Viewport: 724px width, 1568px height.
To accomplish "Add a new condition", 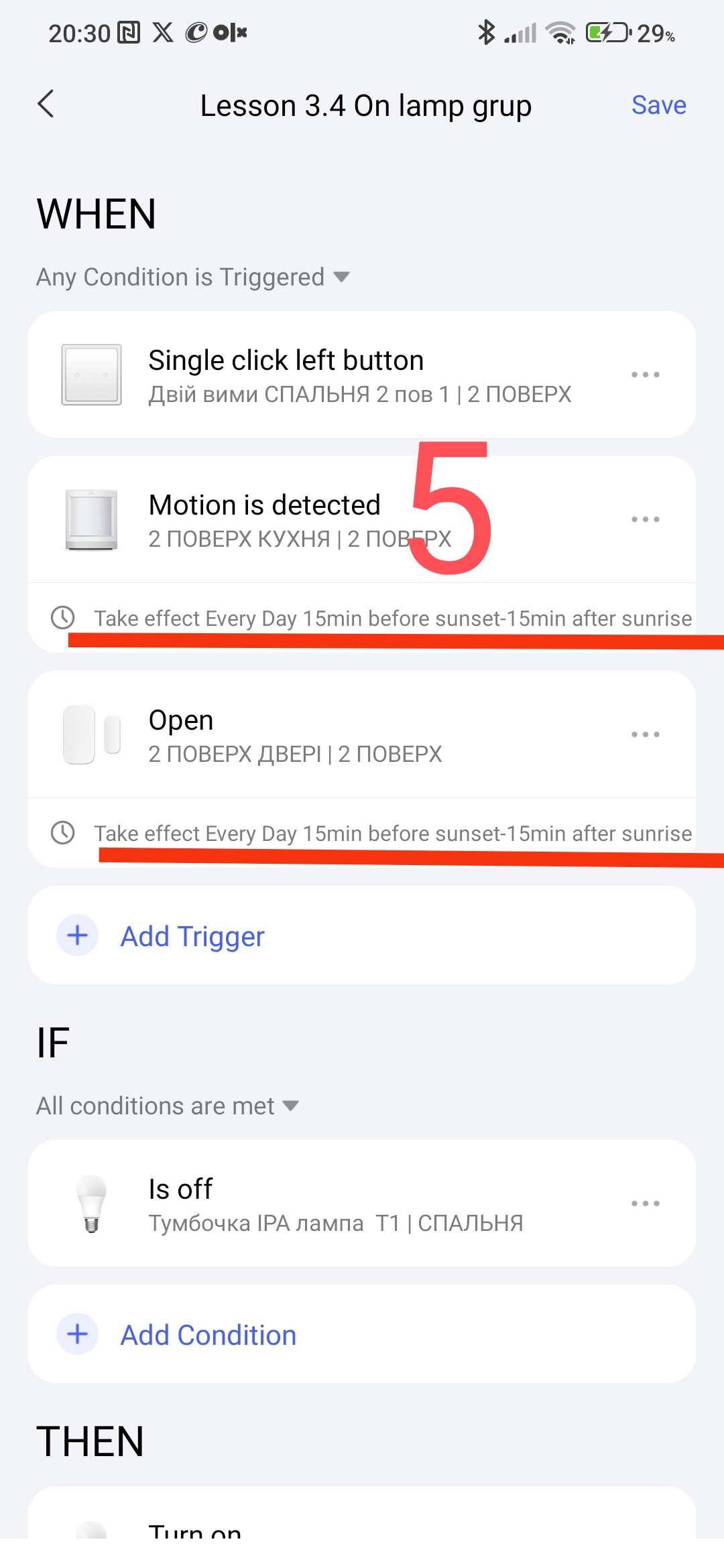I will coord(208,1335).
